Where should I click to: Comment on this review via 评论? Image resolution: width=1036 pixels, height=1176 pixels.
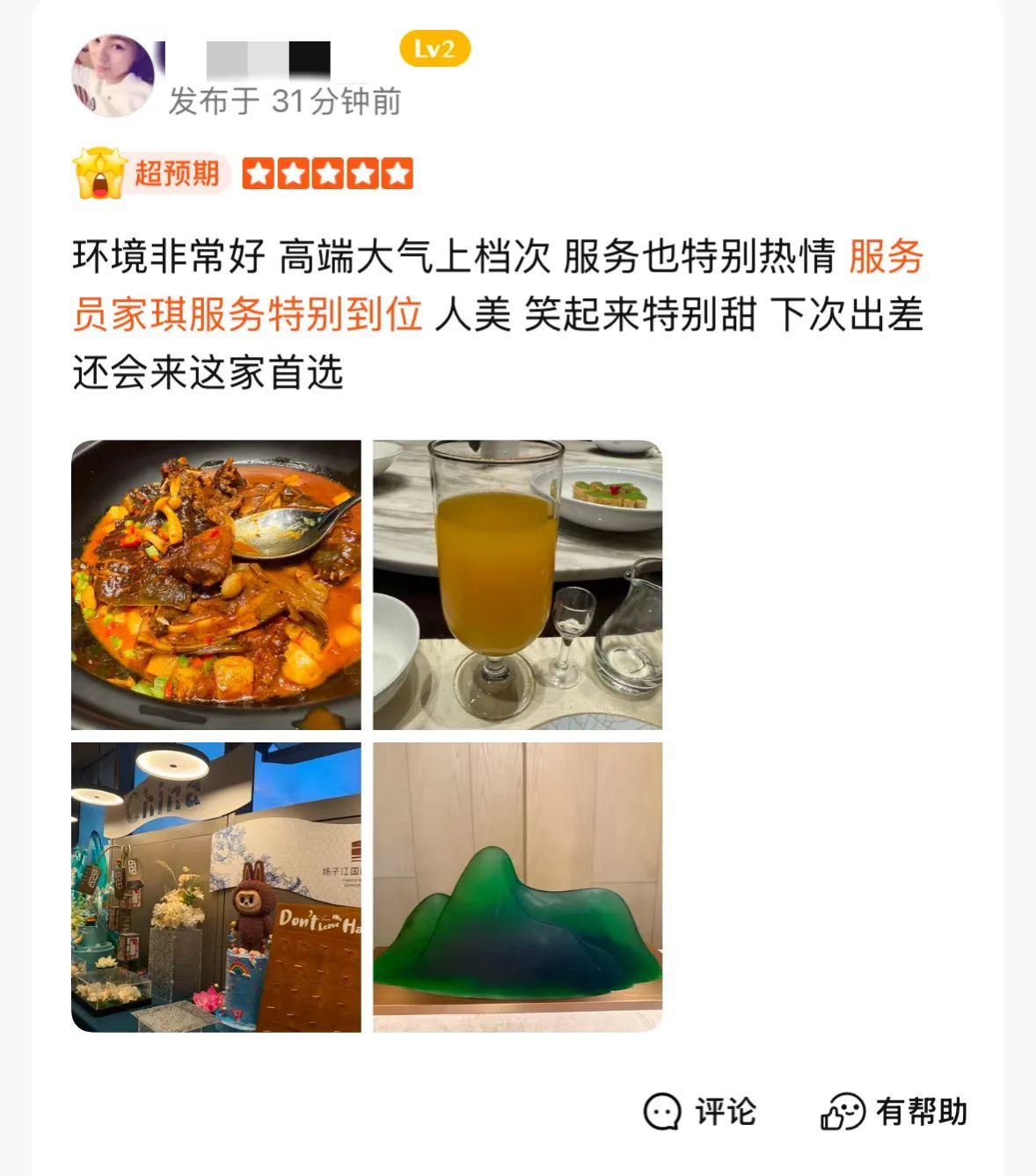coord(700,1112)
